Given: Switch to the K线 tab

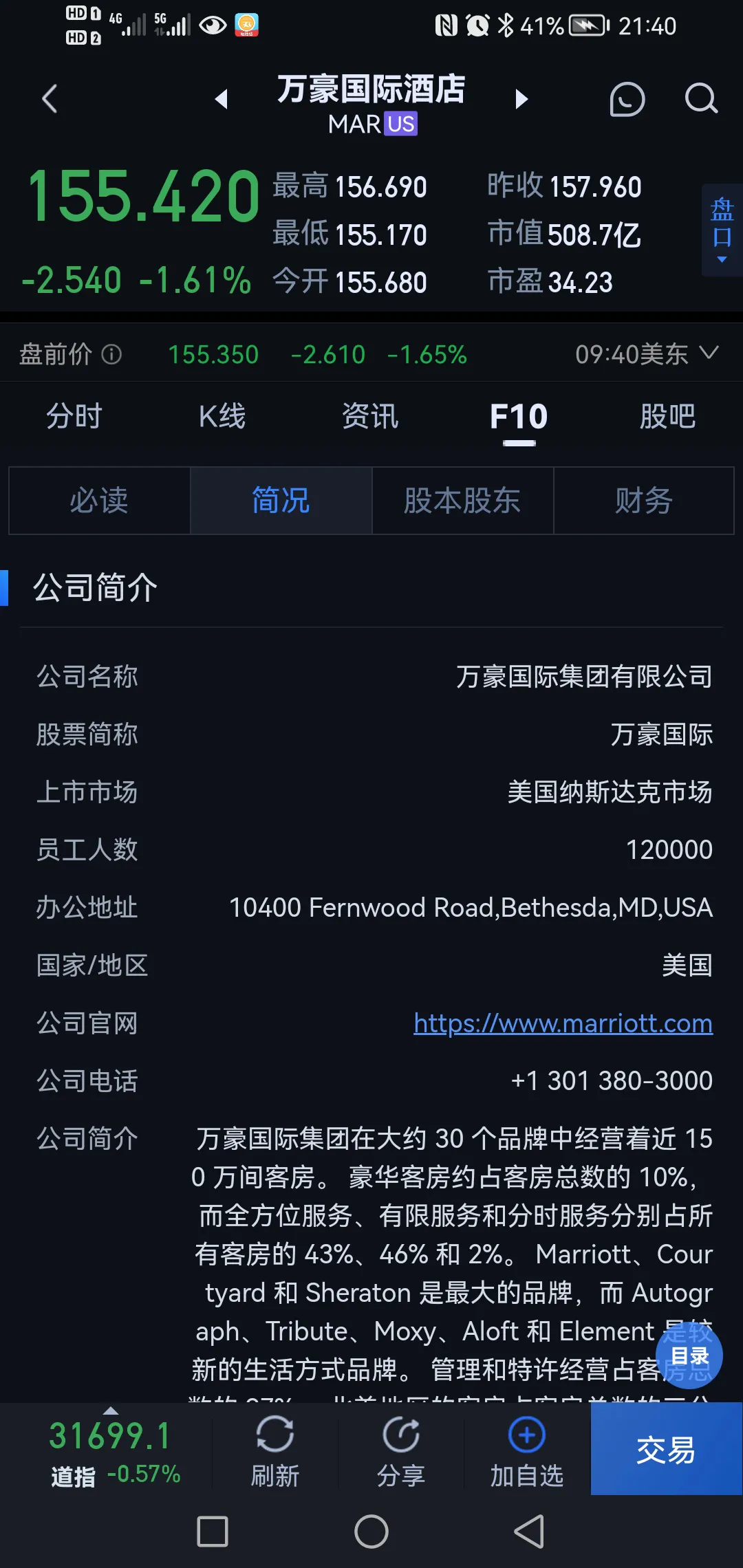Looking at the screenshot, I should click(222, 416).
